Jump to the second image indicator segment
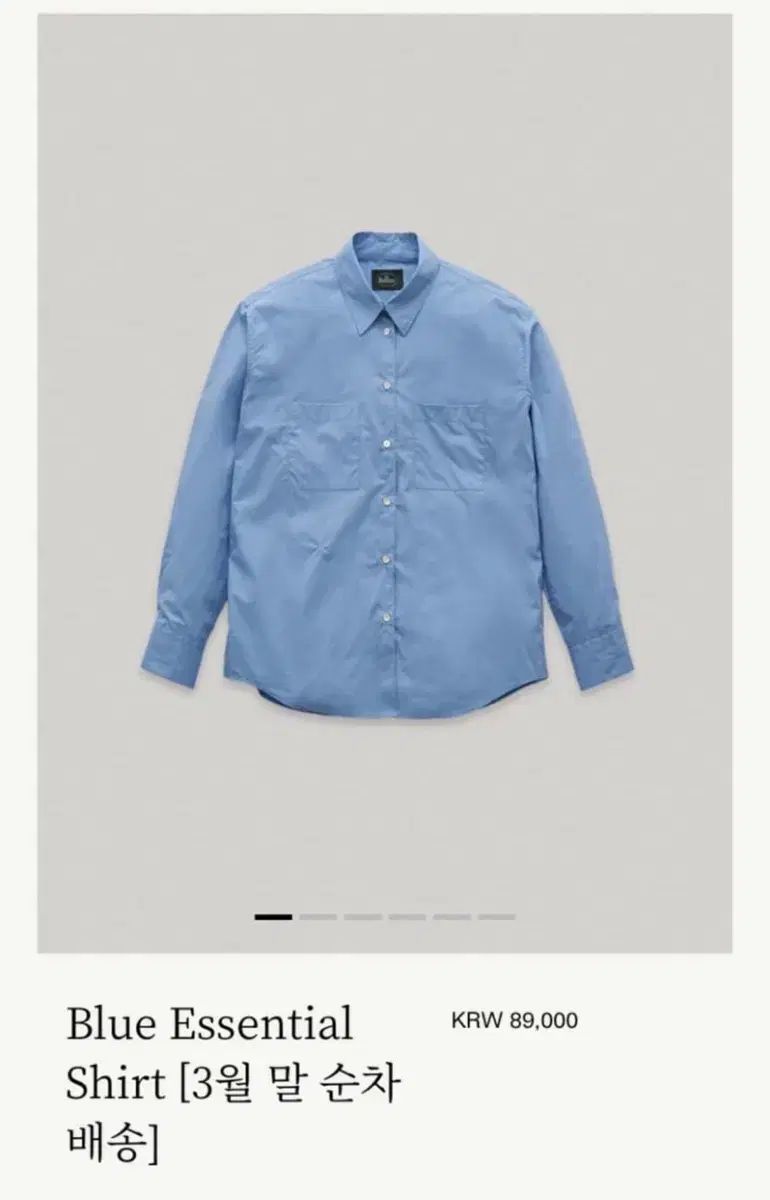 (x=318, y=916)
